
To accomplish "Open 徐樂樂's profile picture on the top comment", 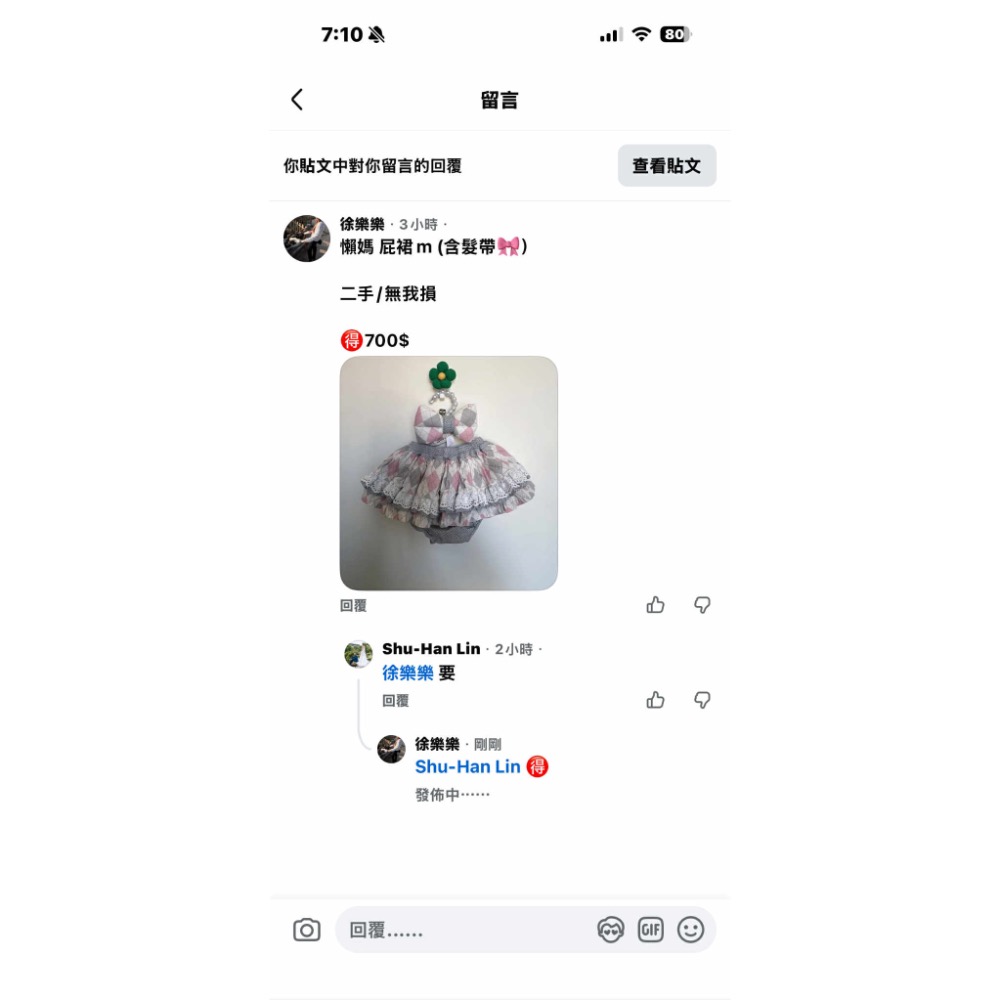I will tap(307, 238).
